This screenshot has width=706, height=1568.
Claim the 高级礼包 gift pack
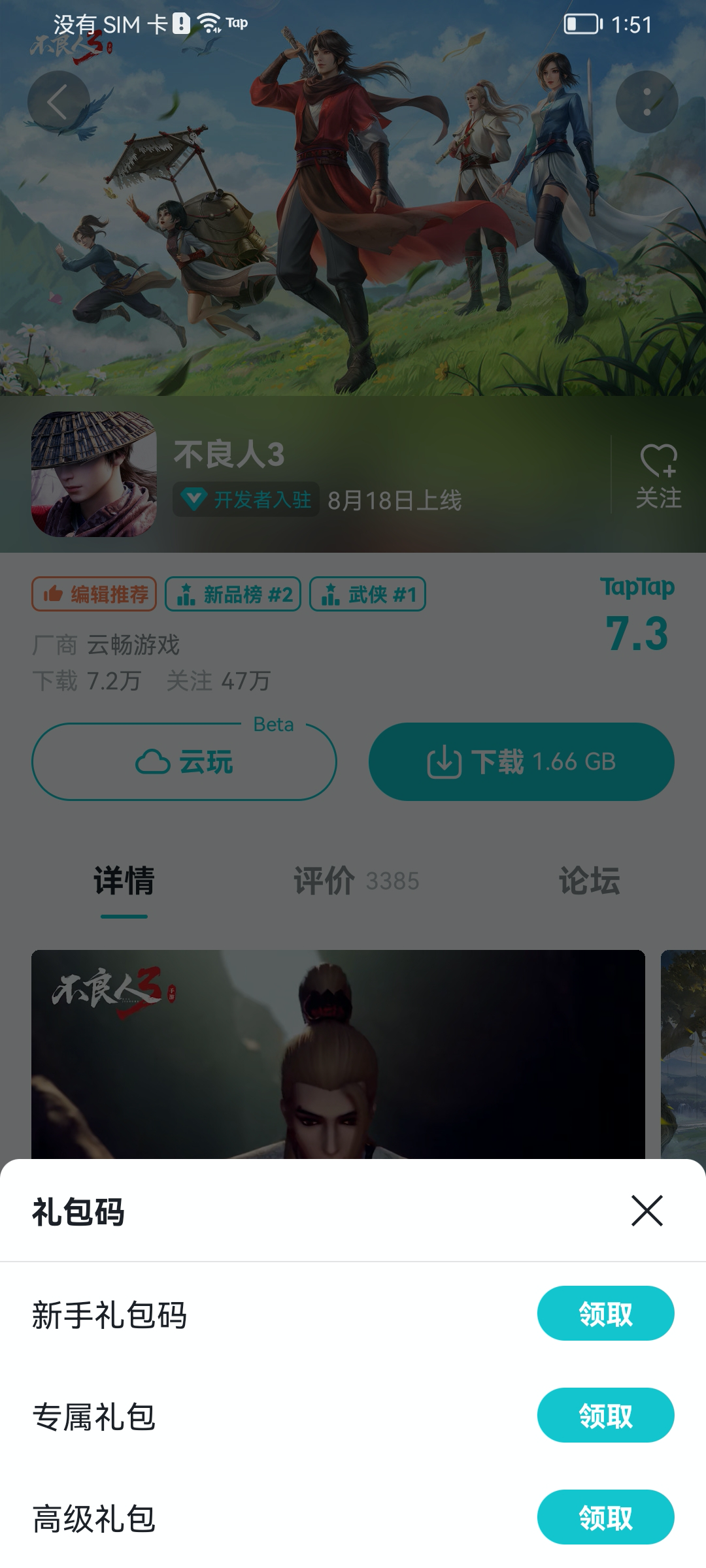(x=605, y=1517)
